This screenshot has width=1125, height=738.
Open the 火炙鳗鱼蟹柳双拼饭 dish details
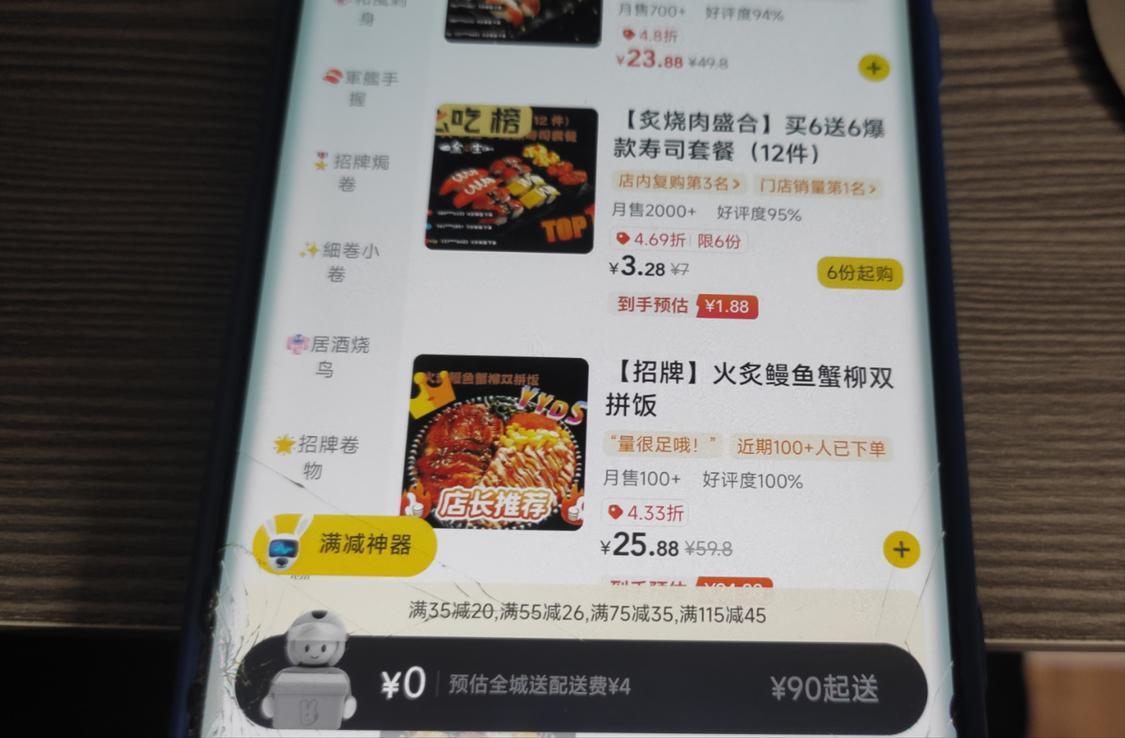(749, 389)
